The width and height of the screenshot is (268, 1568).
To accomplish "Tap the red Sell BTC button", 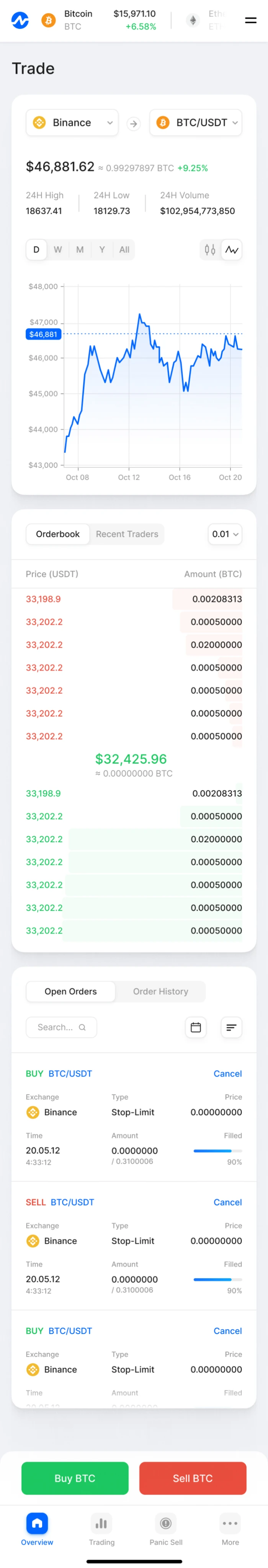I will (193, 1478).
